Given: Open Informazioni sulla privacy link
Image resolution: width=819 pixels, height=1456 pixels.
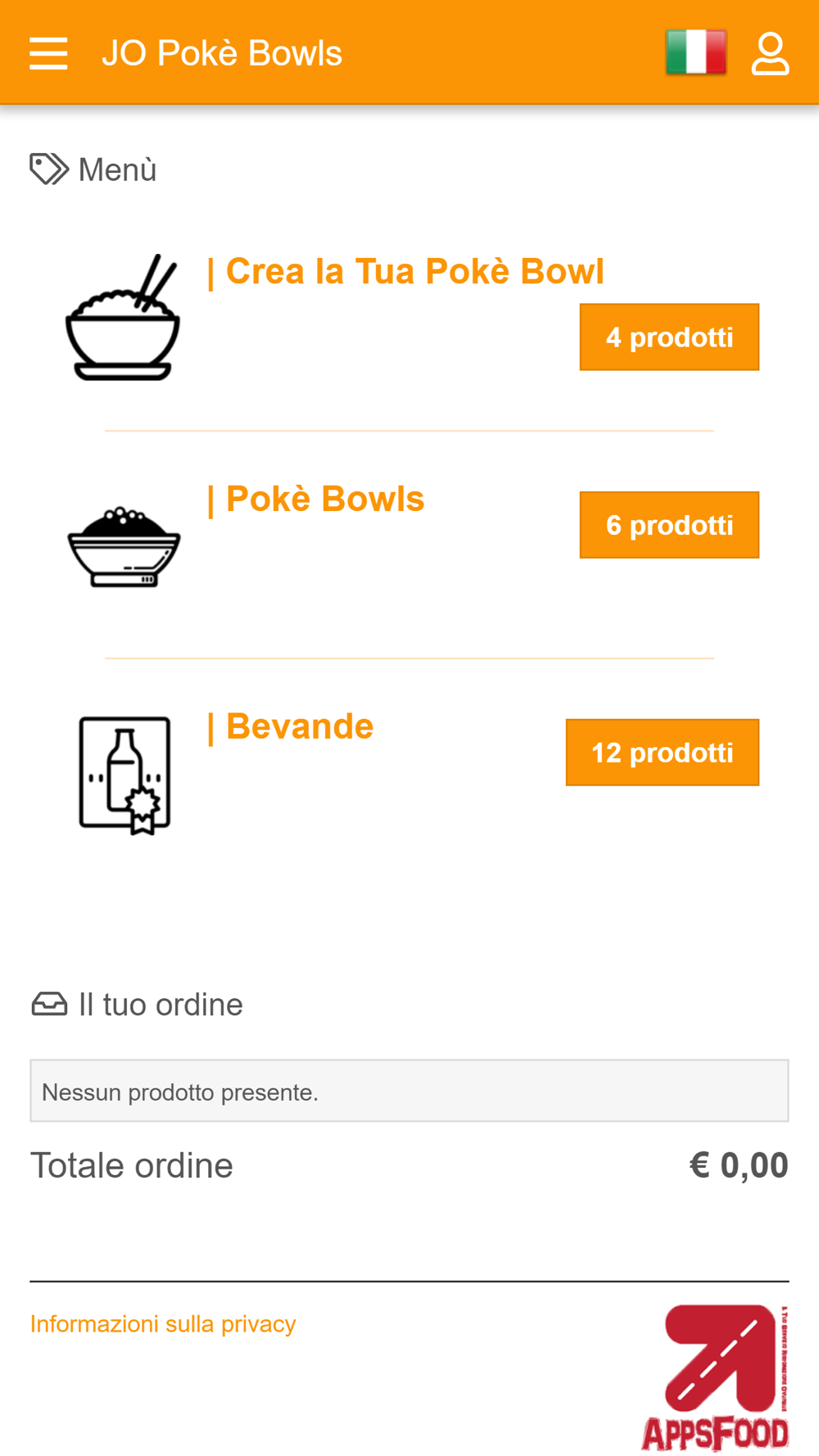Looking at the screenshot, I should (x=163, y=1324).
